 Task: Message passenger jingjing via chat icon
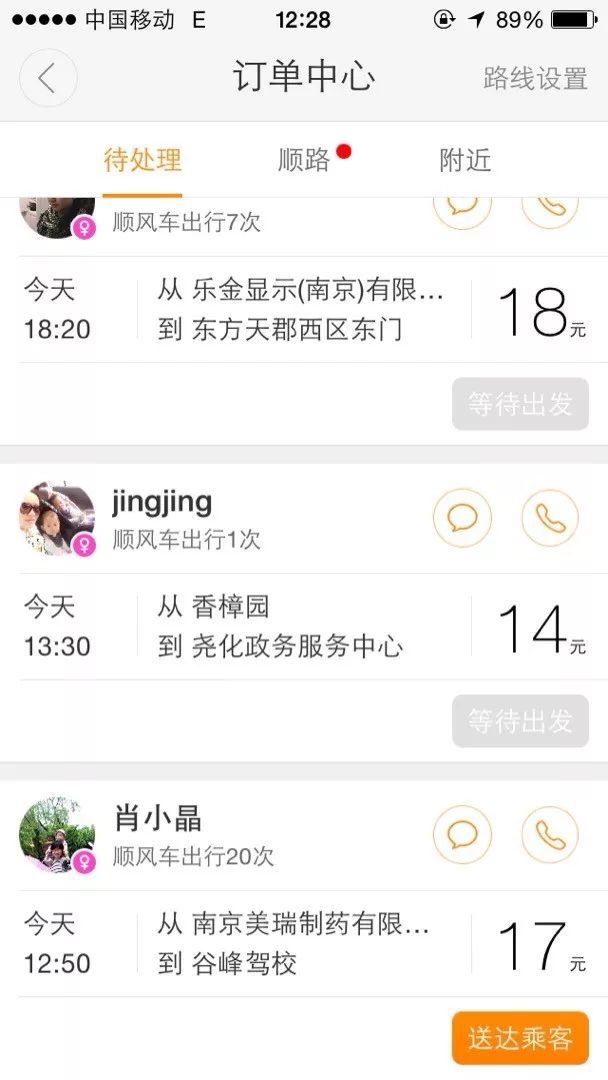(462, 518)
